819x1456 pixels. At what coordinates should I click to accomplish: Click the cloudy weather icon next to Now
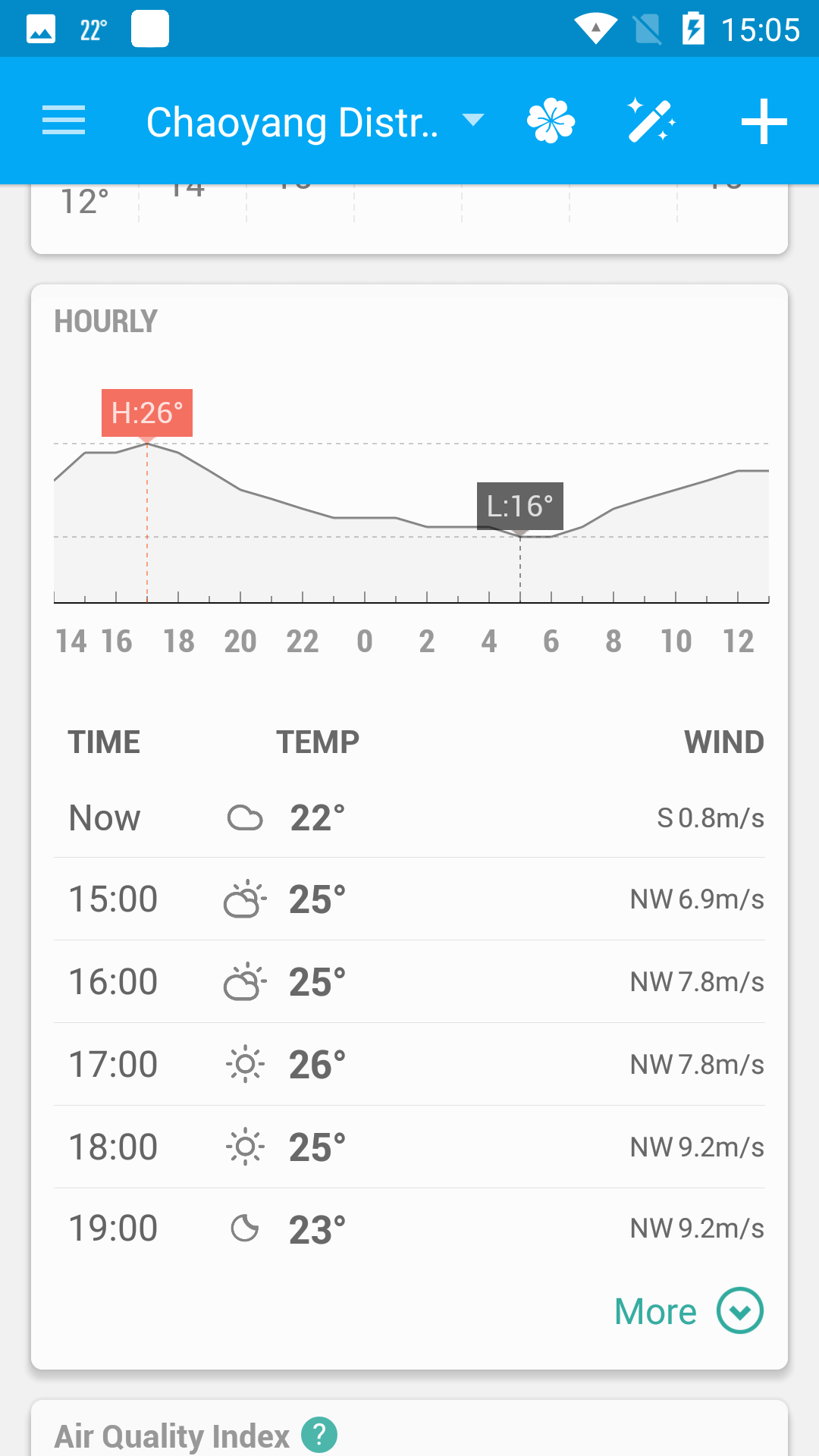(243, 817)
